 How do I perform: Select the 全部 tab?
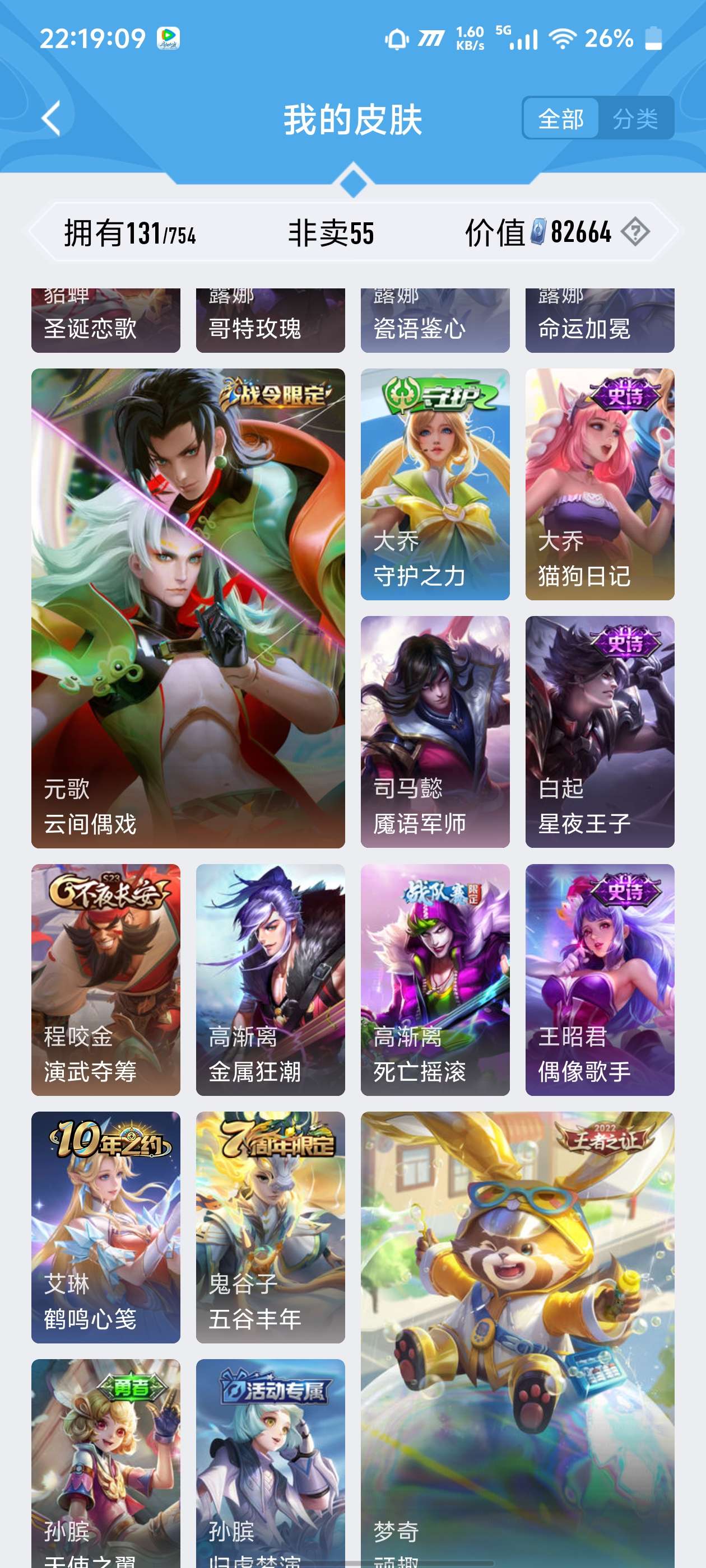(560, 119)
